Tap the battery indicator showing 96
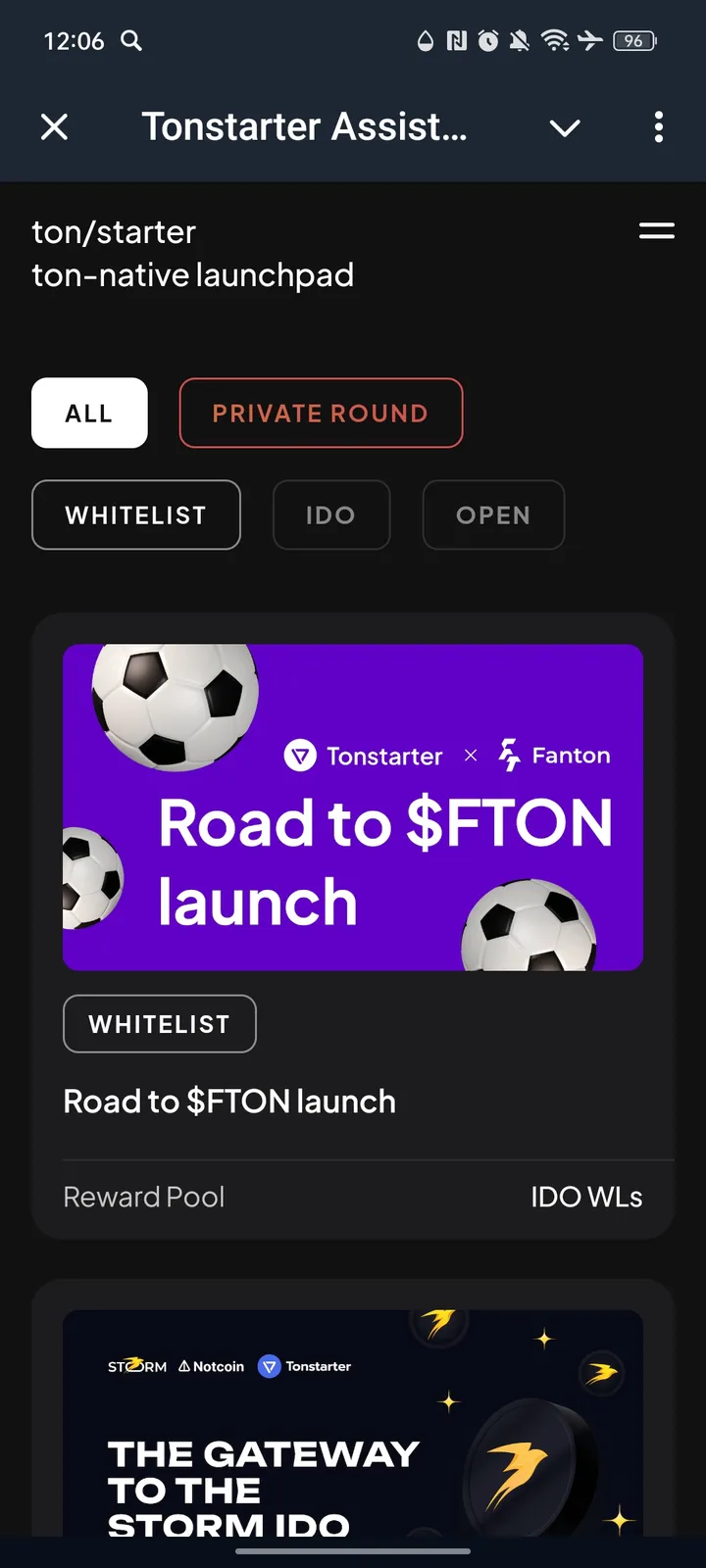 [x=634, y=41]
